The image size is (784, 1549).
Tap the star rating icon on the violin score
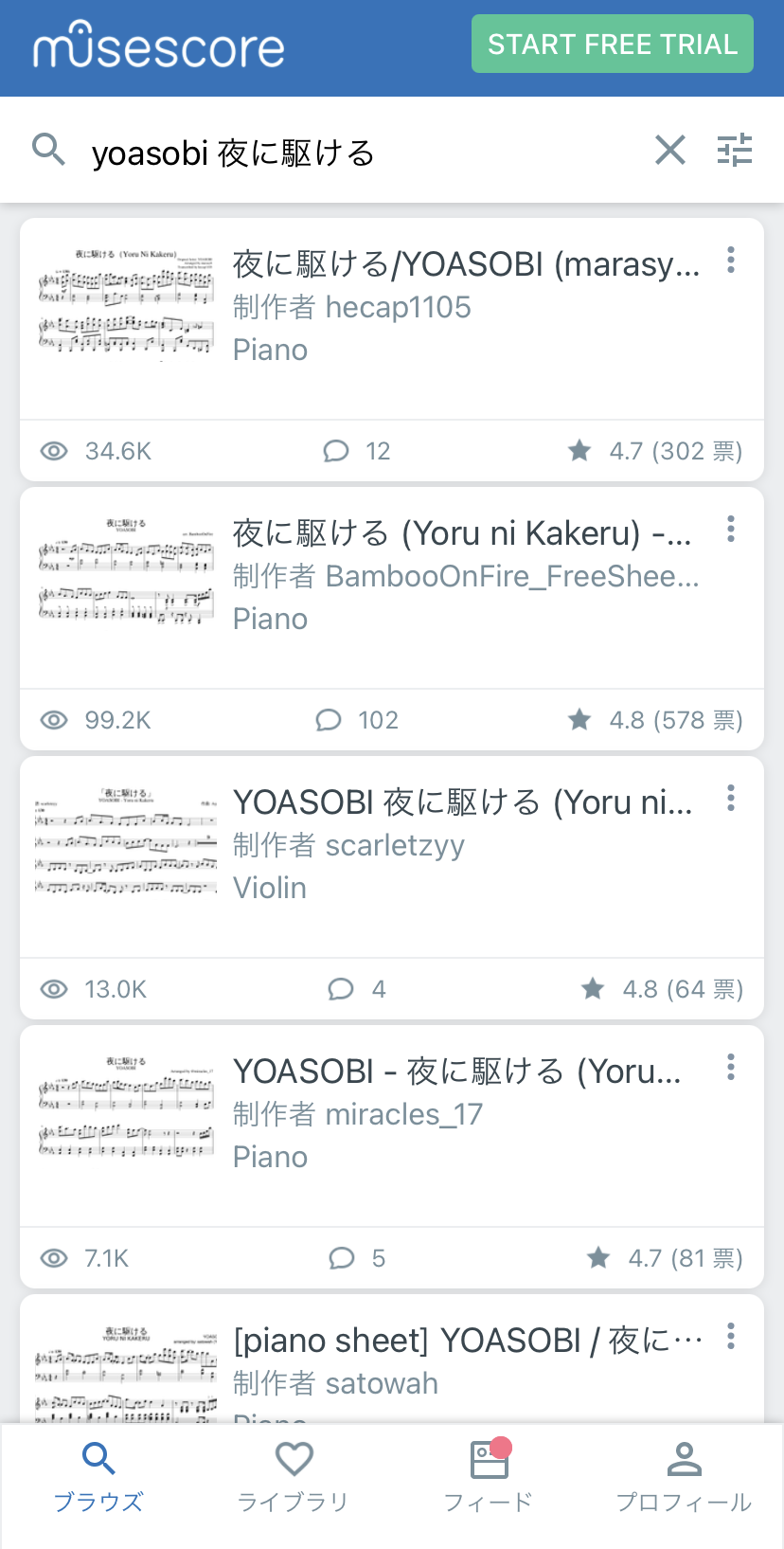[592, 988]
